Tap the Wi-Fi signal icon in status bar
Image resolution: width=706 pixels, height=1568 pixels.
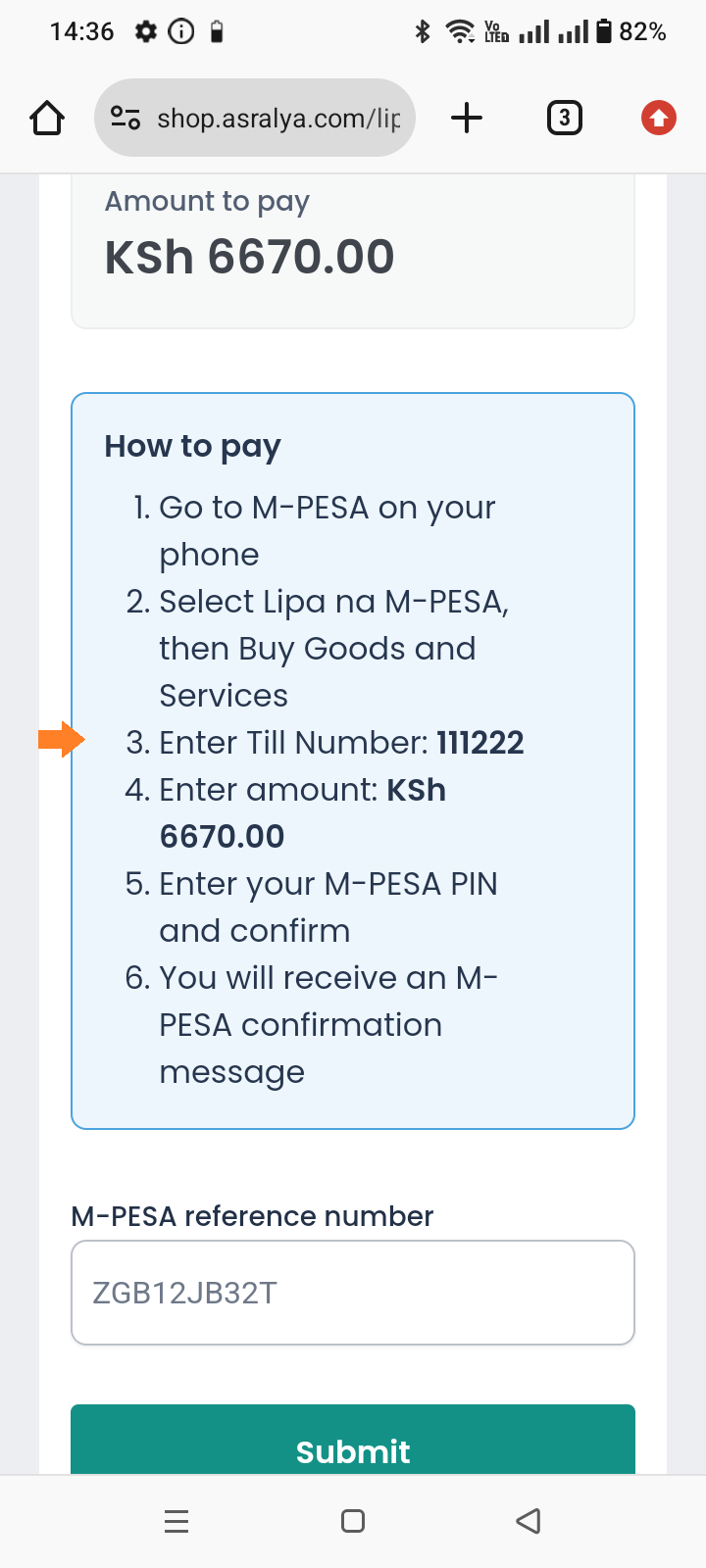coord(460,31)
